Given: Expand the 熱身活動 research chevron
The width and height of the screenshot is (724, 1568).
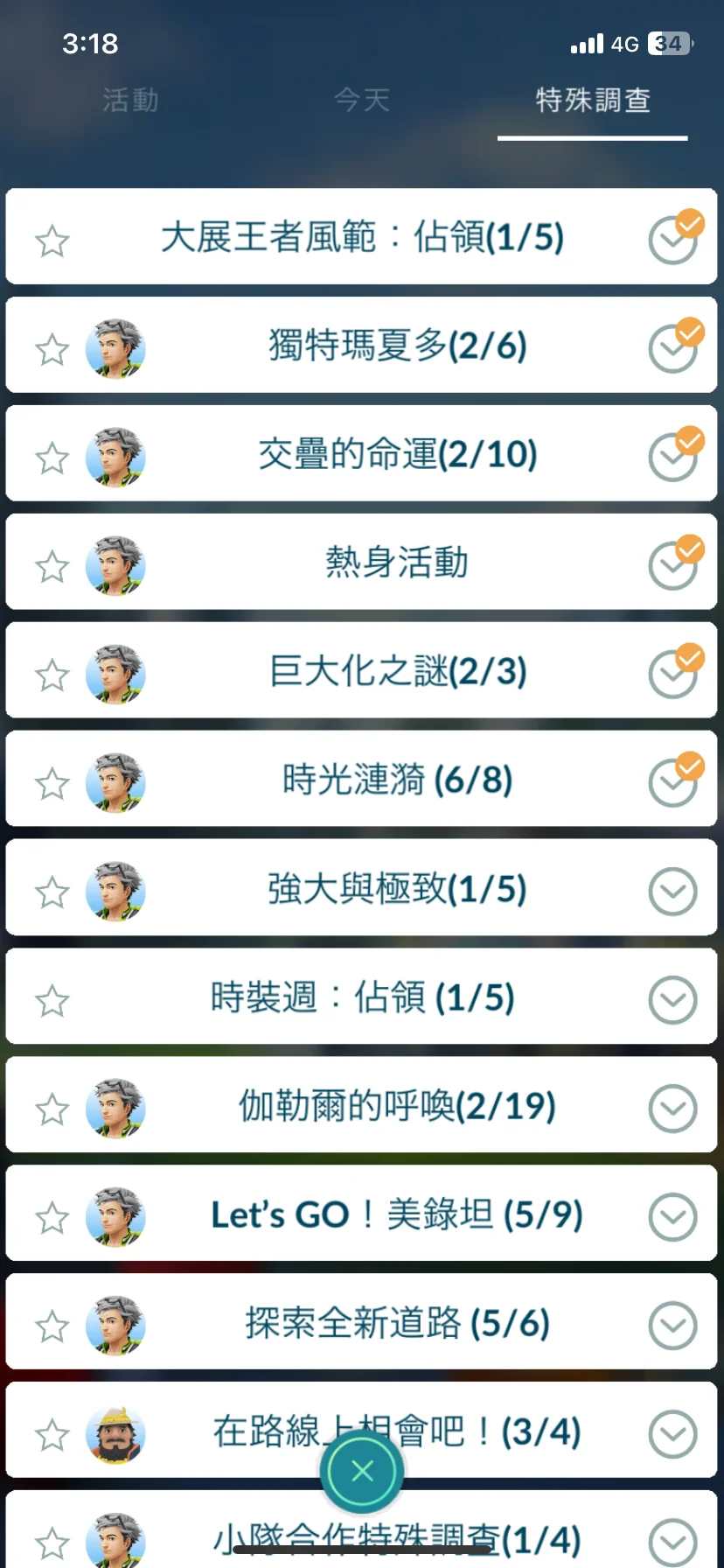Looking at the screenshot, I should pyautogui.click(x=672, y=564).
